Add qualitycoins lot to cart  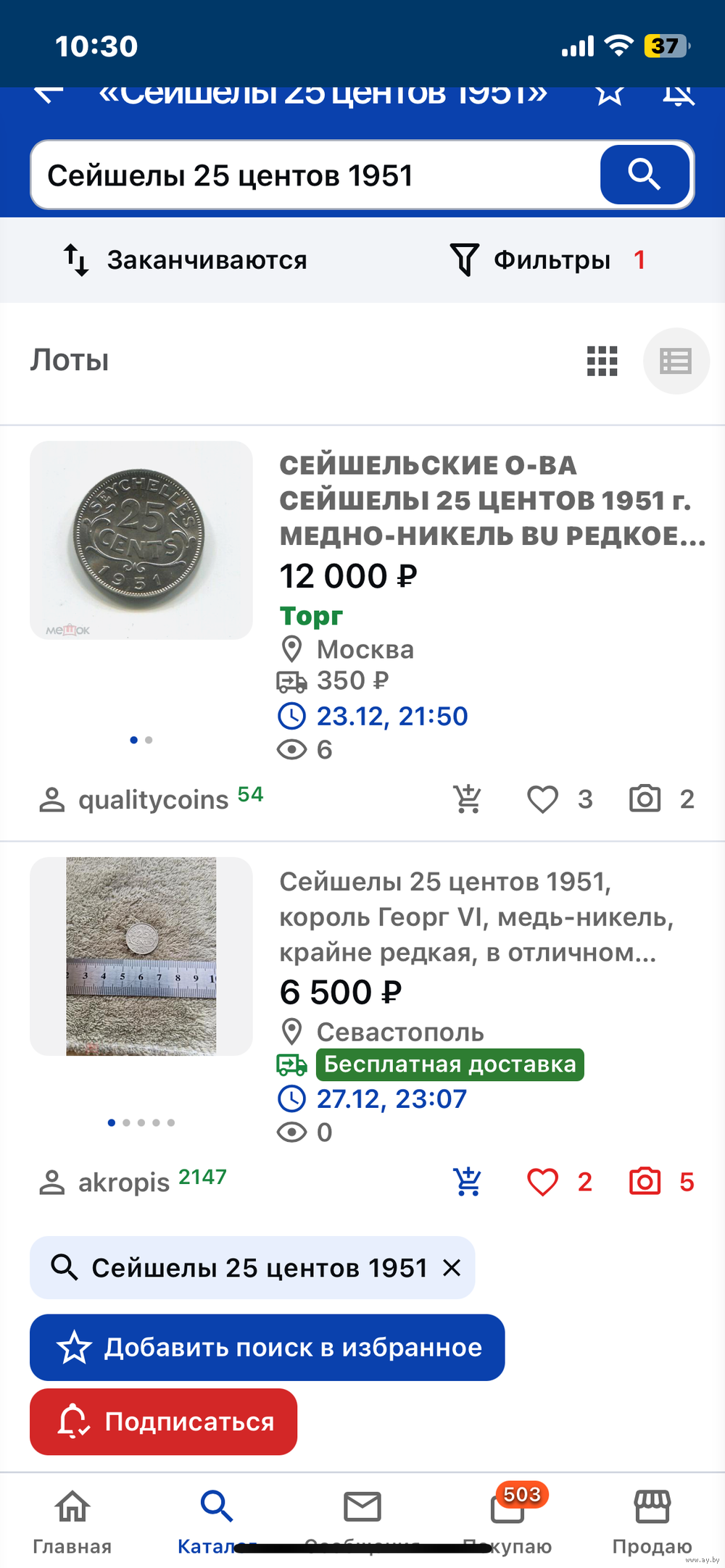click(x=468, y=799)
